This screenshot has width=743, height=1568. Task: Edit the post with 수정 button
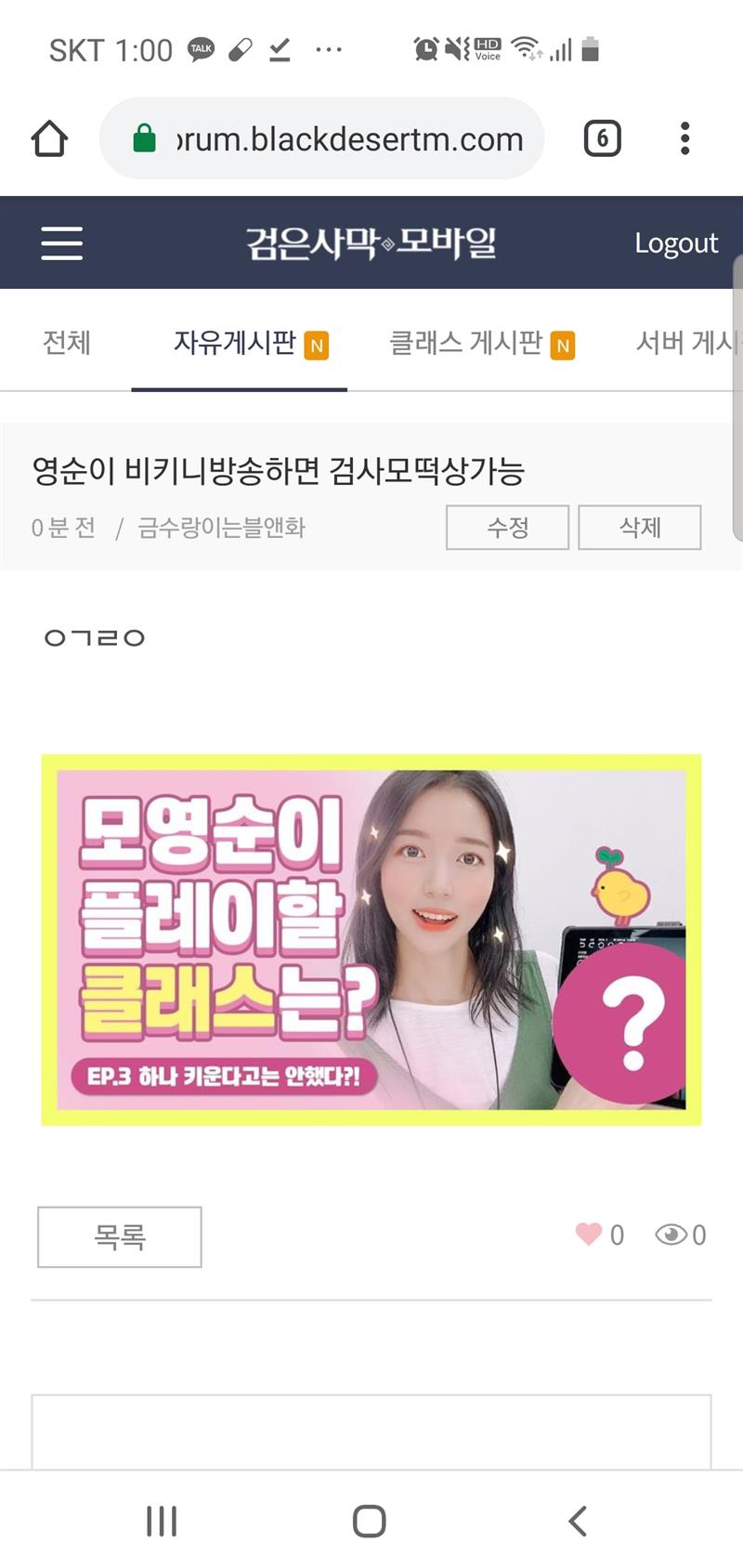pyautogui.click(x=507, y=528)
